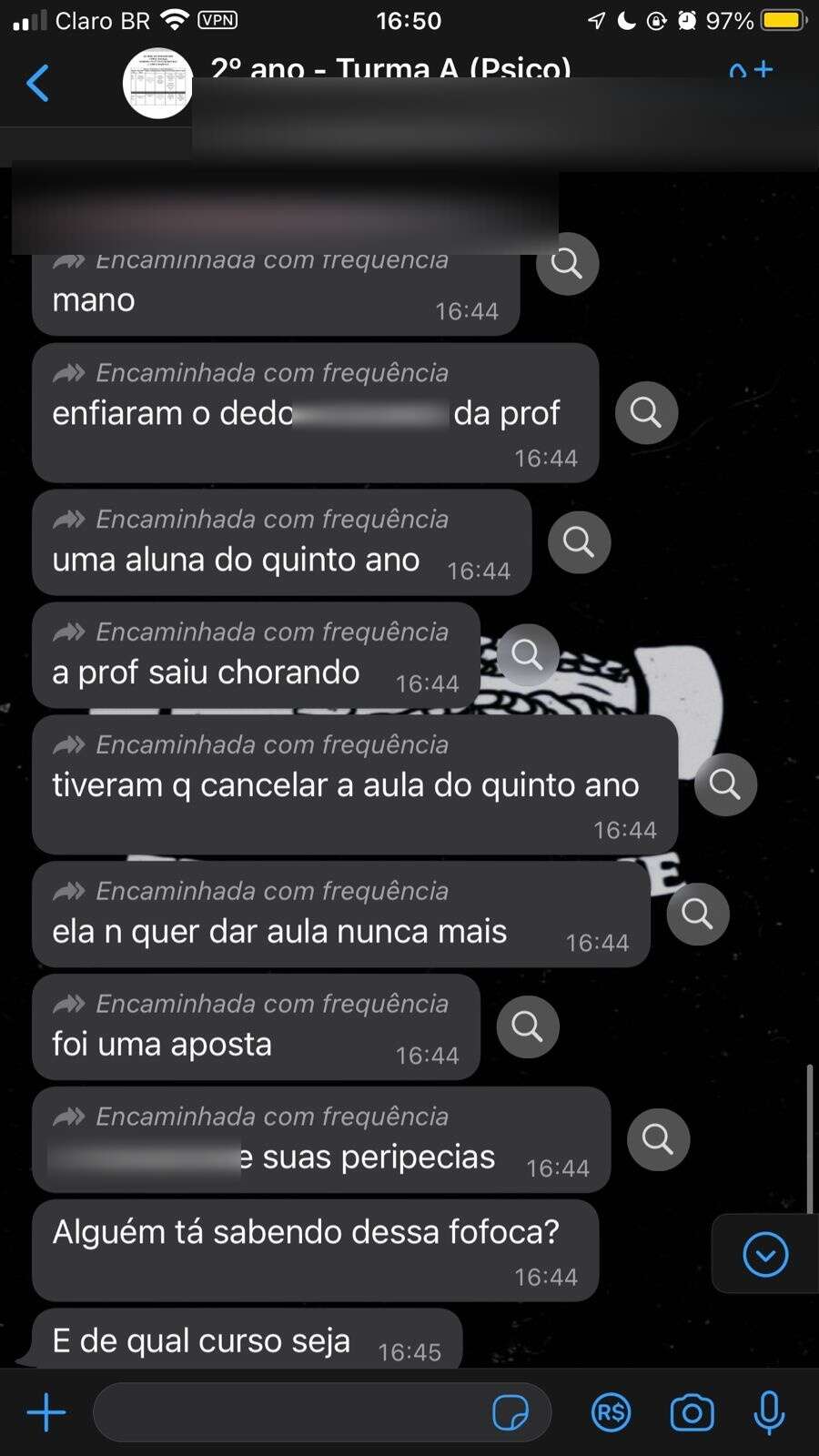Search web for 'suas peripecias' message
Viewport: 819px width, 1456px height.
658,1139
